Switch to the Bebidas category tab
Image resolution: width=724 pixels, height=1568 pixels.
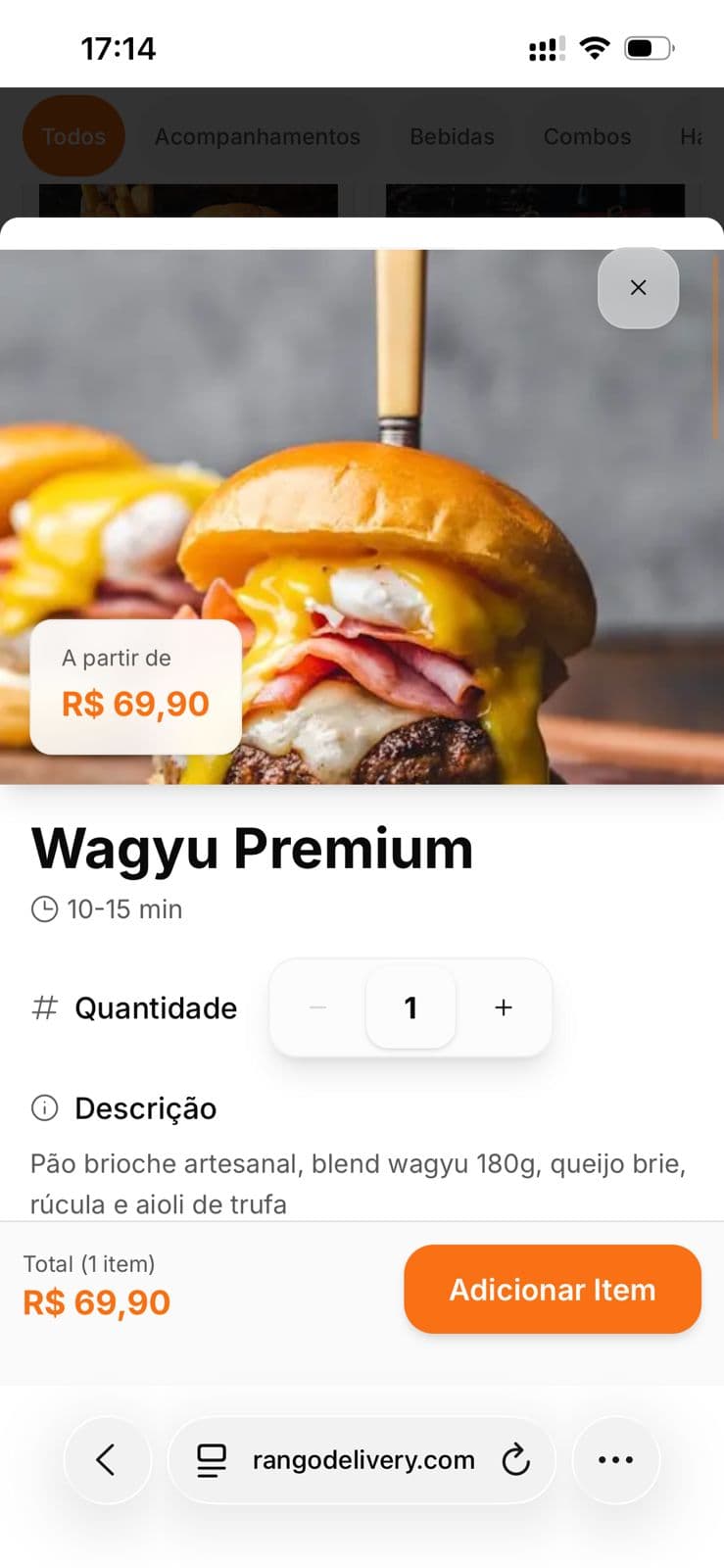point(451,137)
